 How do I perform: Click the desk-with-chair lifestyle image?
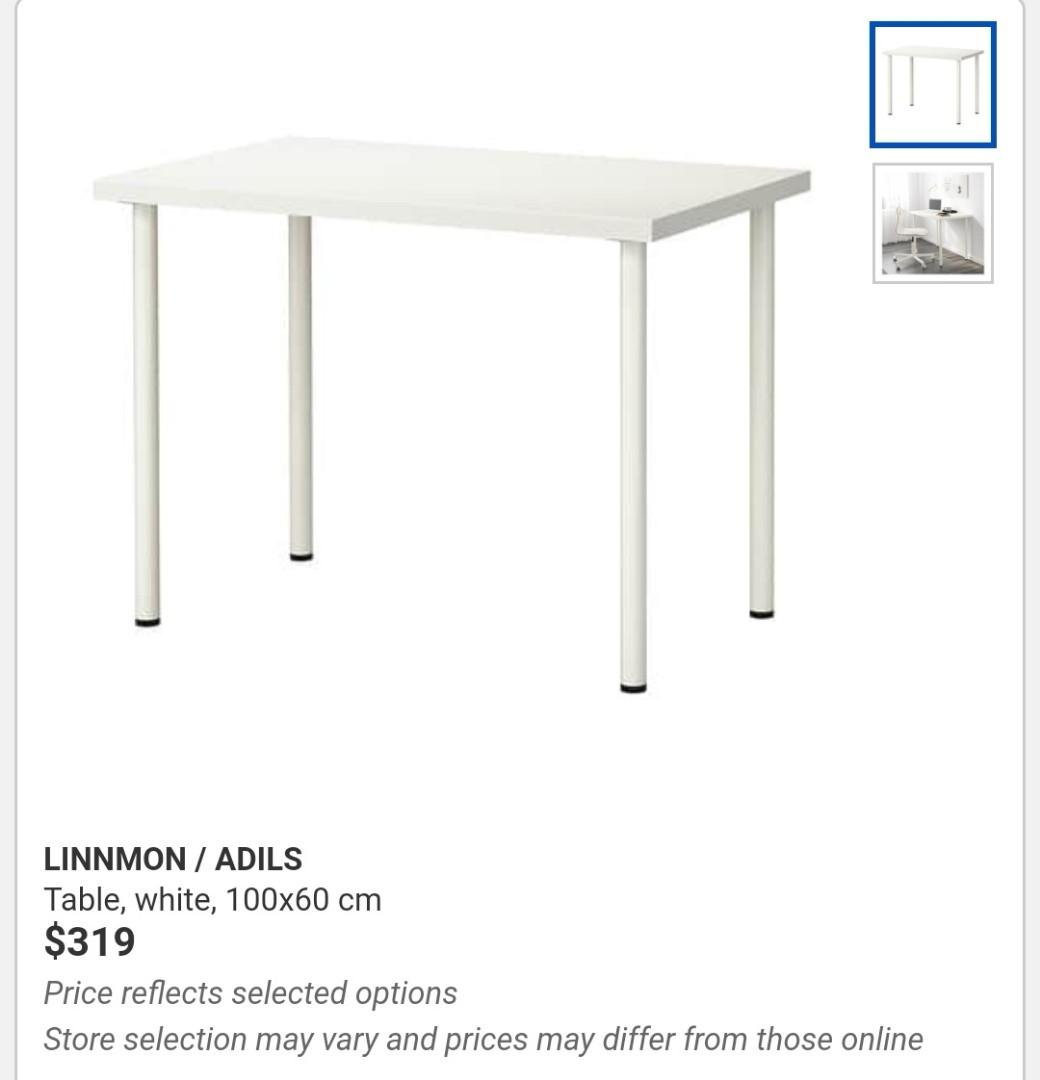click(930, 222)
